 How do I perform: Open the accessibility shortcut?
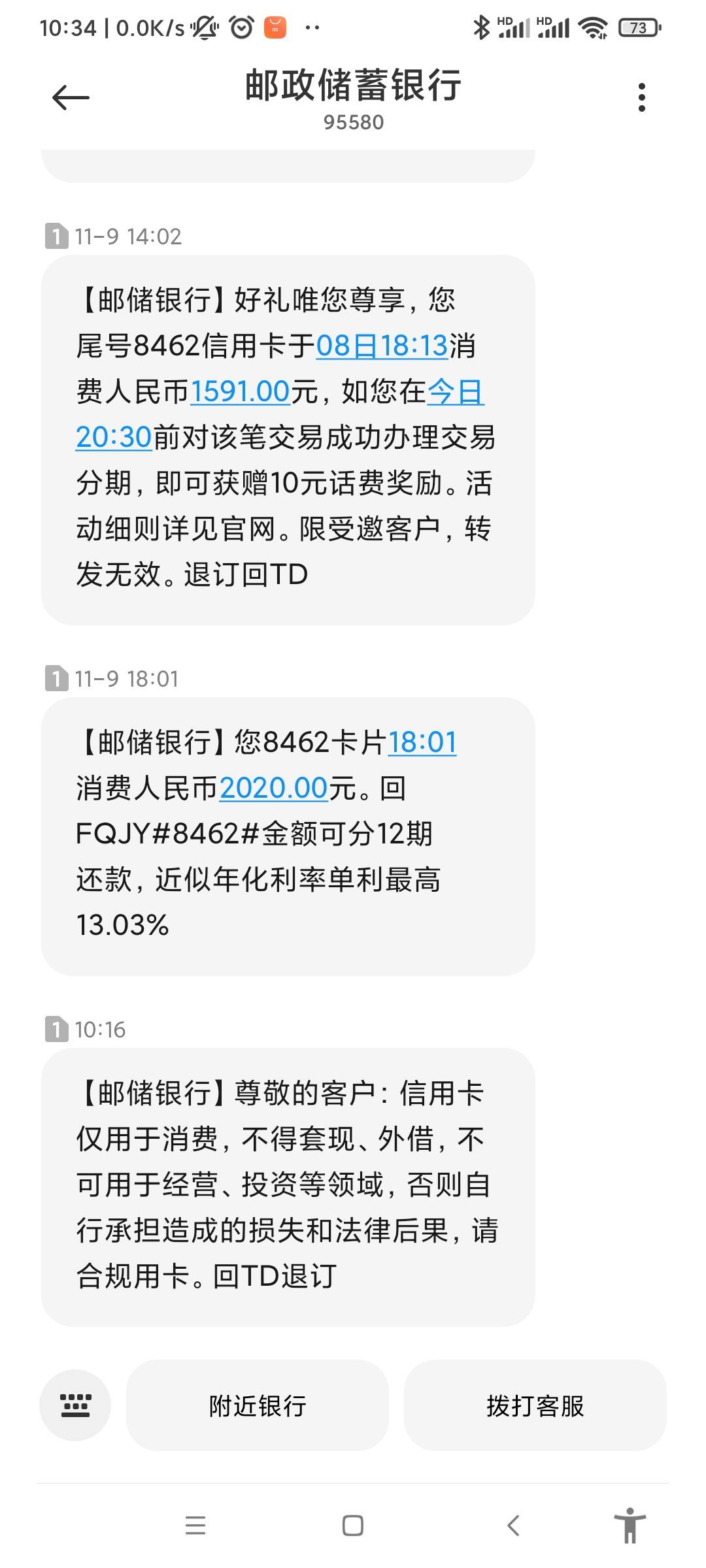coord(630,1525)
